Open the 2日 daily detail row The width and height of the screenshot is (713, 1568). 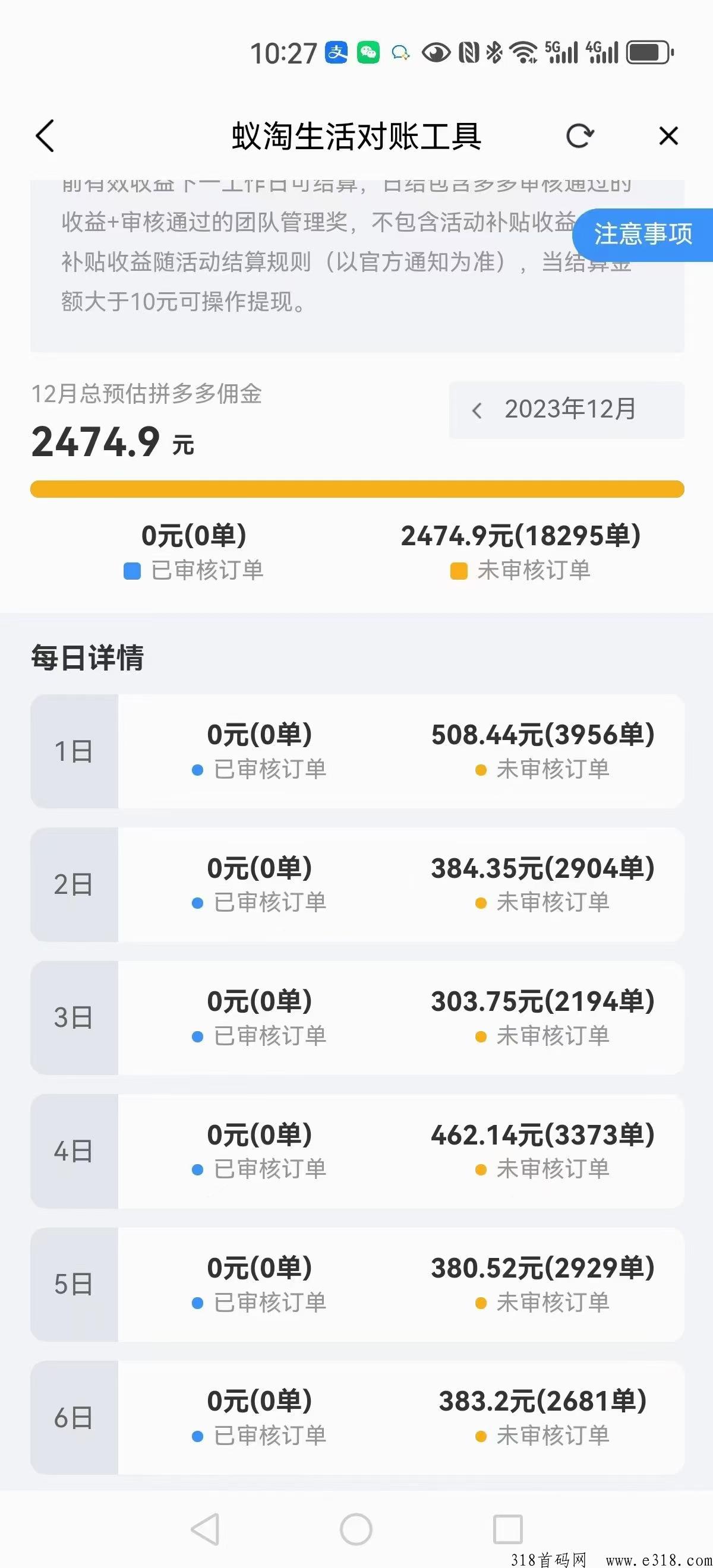coord(358,884)
